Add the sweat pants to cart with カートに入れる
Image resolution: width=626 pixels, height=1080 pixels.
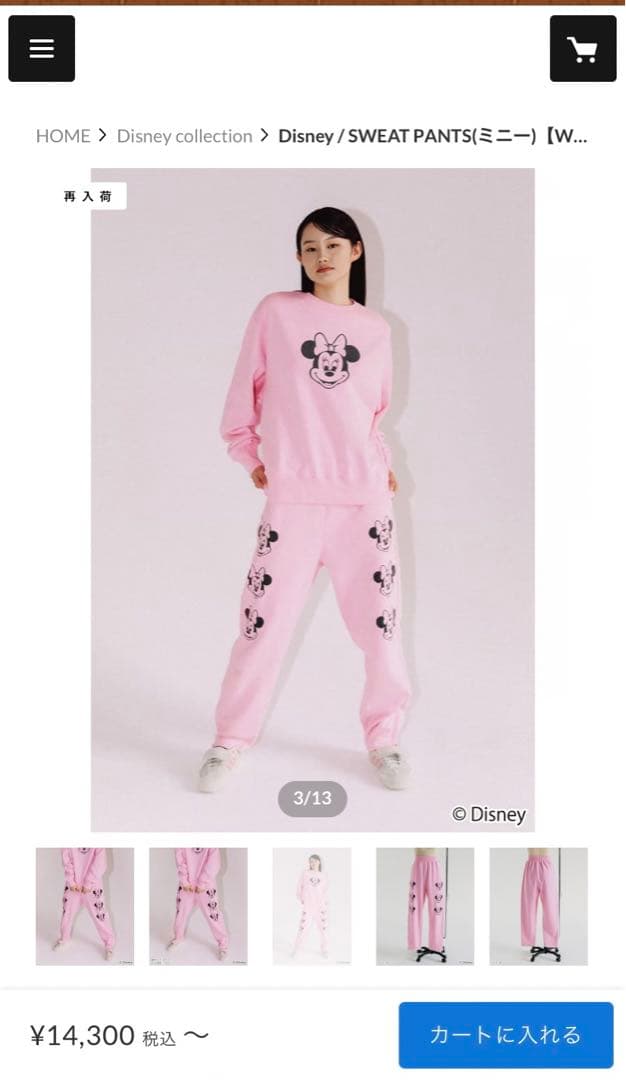click(x=505, y=1035)
